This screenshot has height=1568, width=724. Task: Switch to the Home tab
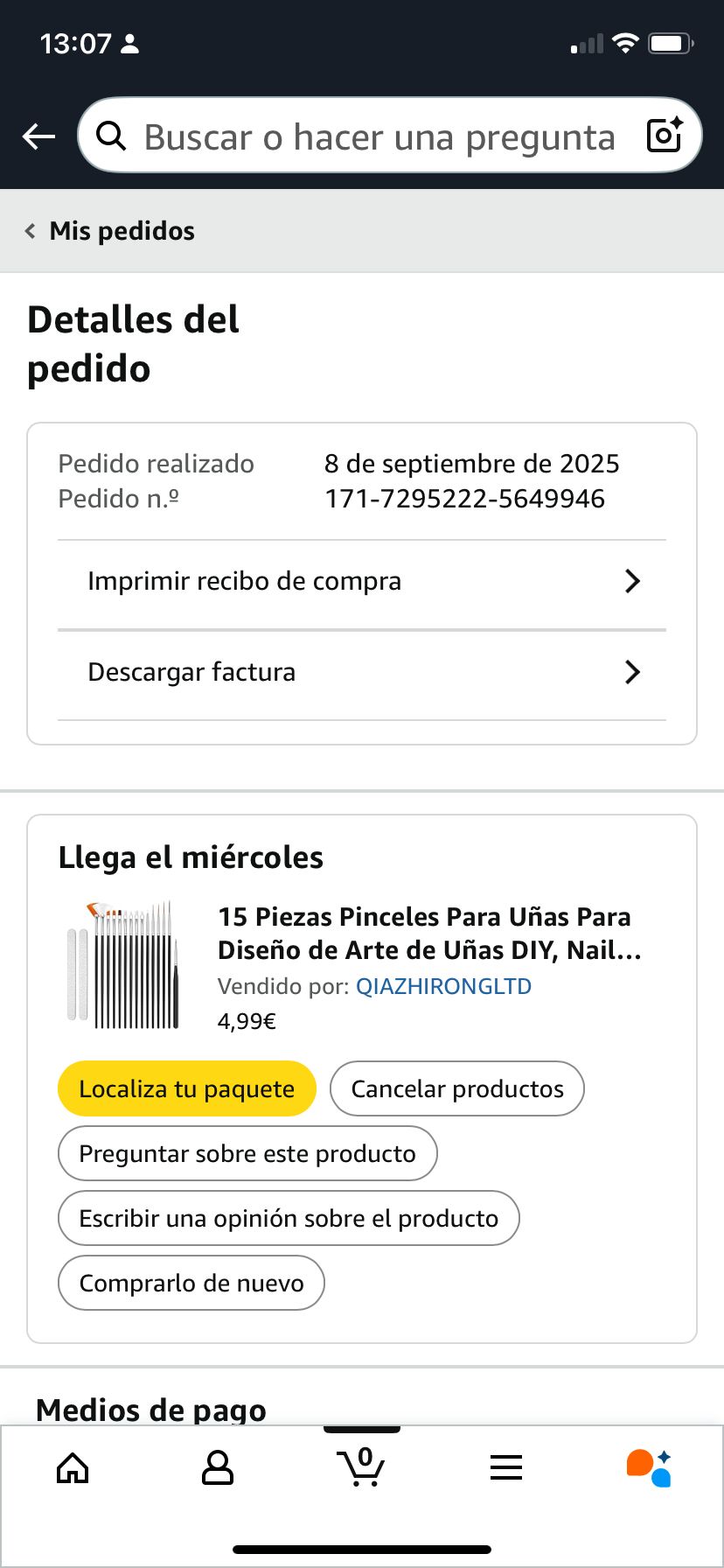click(73, 1468)
